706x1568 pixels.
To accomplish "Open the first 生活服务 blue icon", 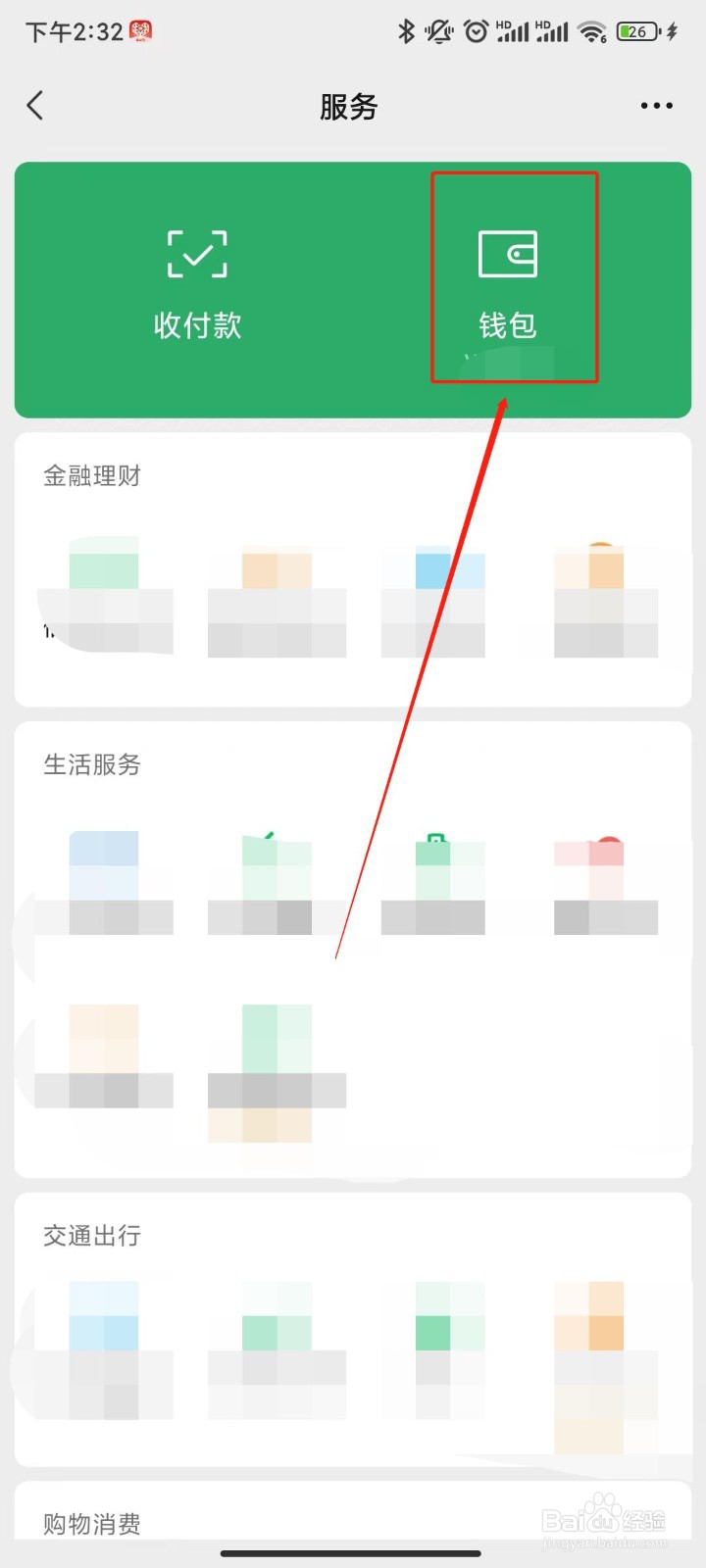I will (x=104, y=867).
